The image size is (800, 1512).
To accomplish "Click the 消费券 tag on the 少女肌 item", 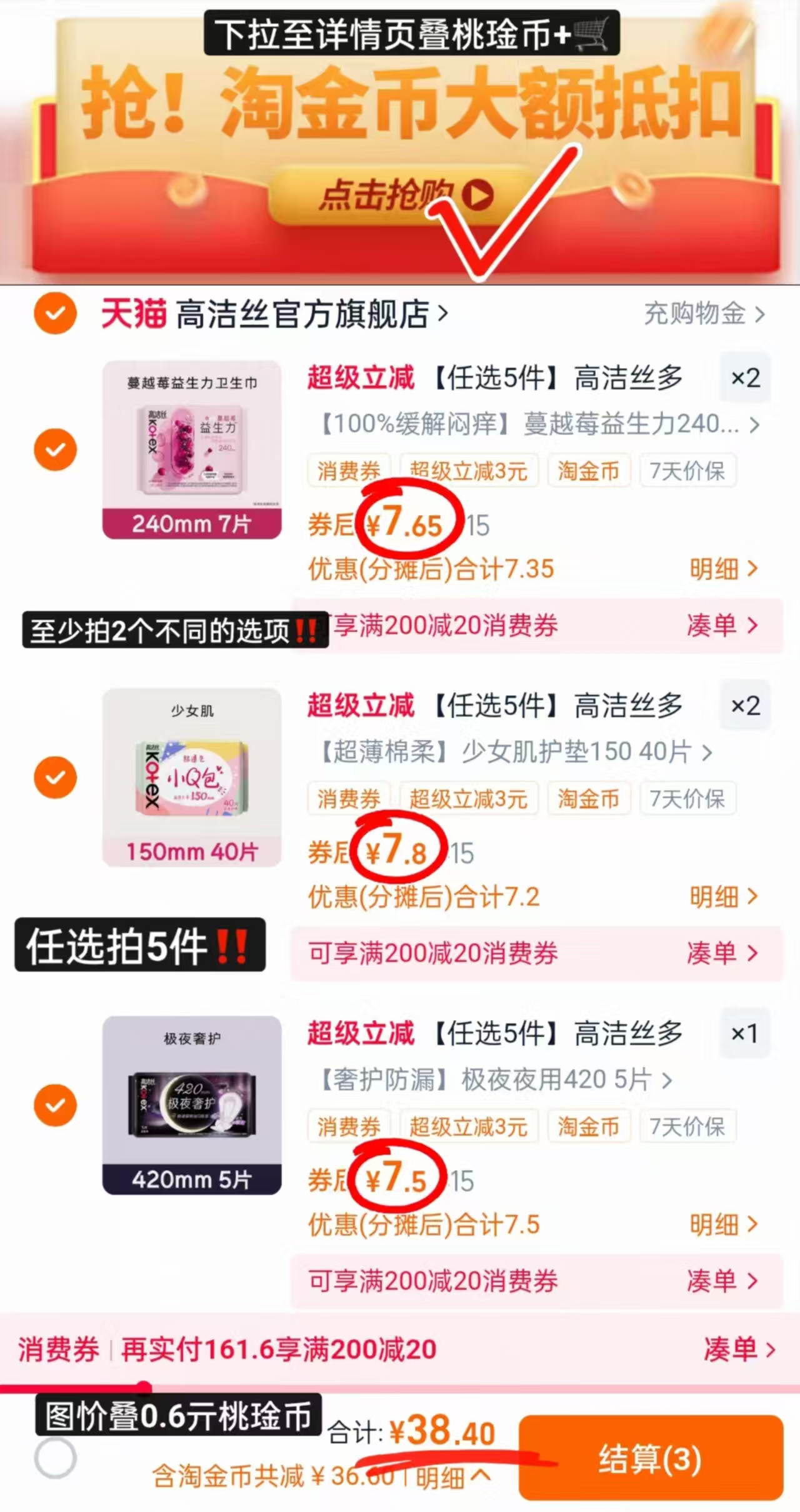I will pyautogui.click(x=348, y=799).
